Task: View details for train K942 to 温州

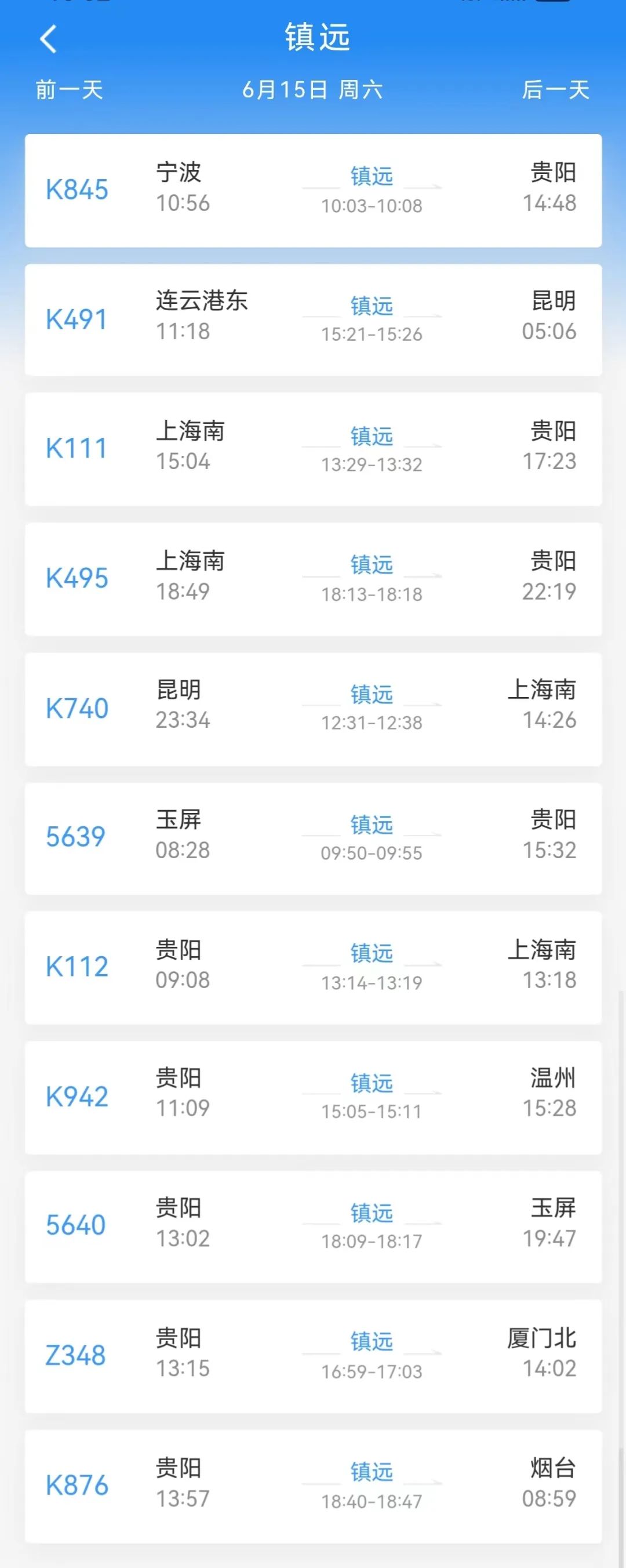Action: click(x=312, y=1097)
